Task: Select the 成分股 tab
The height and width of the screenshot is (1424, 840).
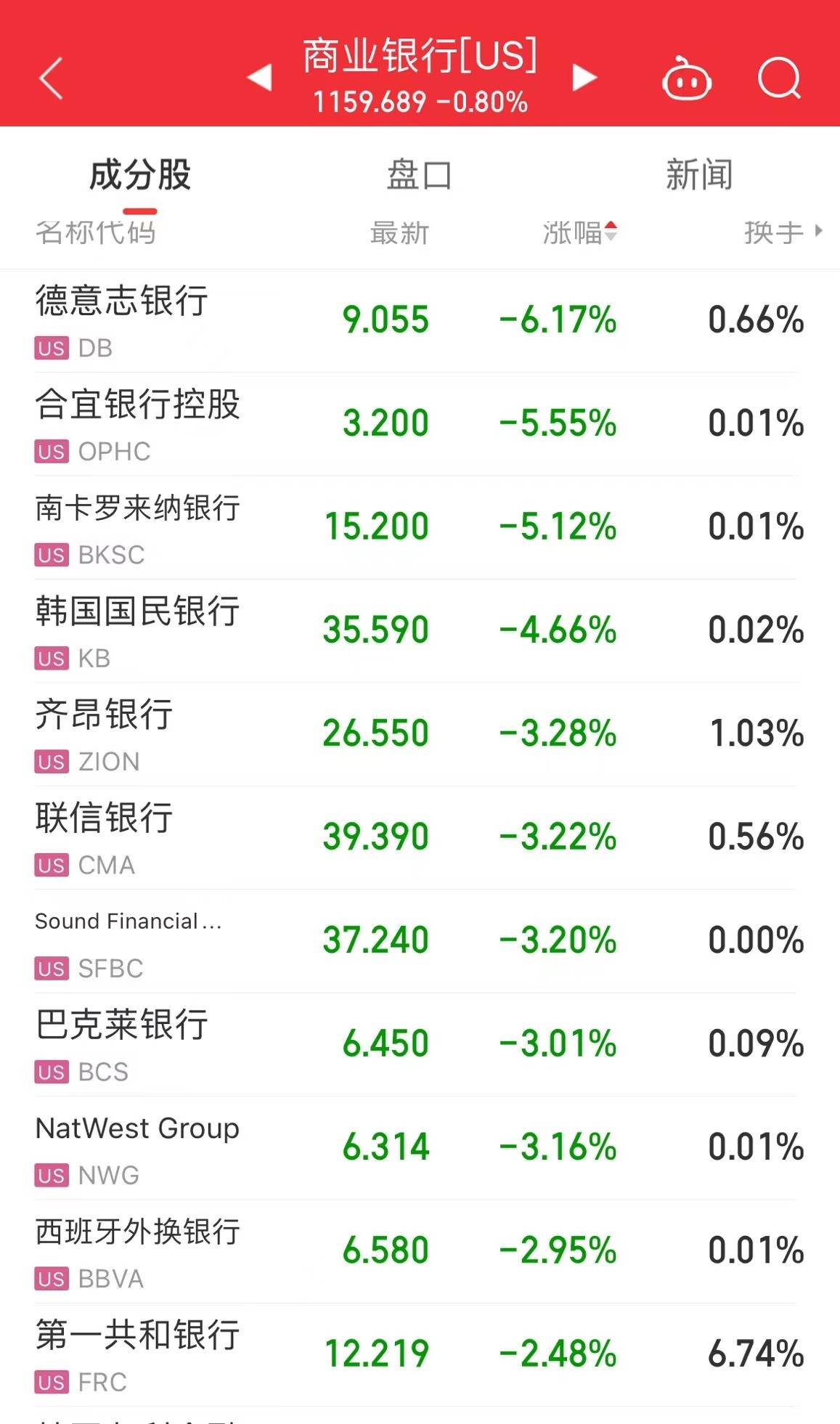Action: (x=139, y=175)
